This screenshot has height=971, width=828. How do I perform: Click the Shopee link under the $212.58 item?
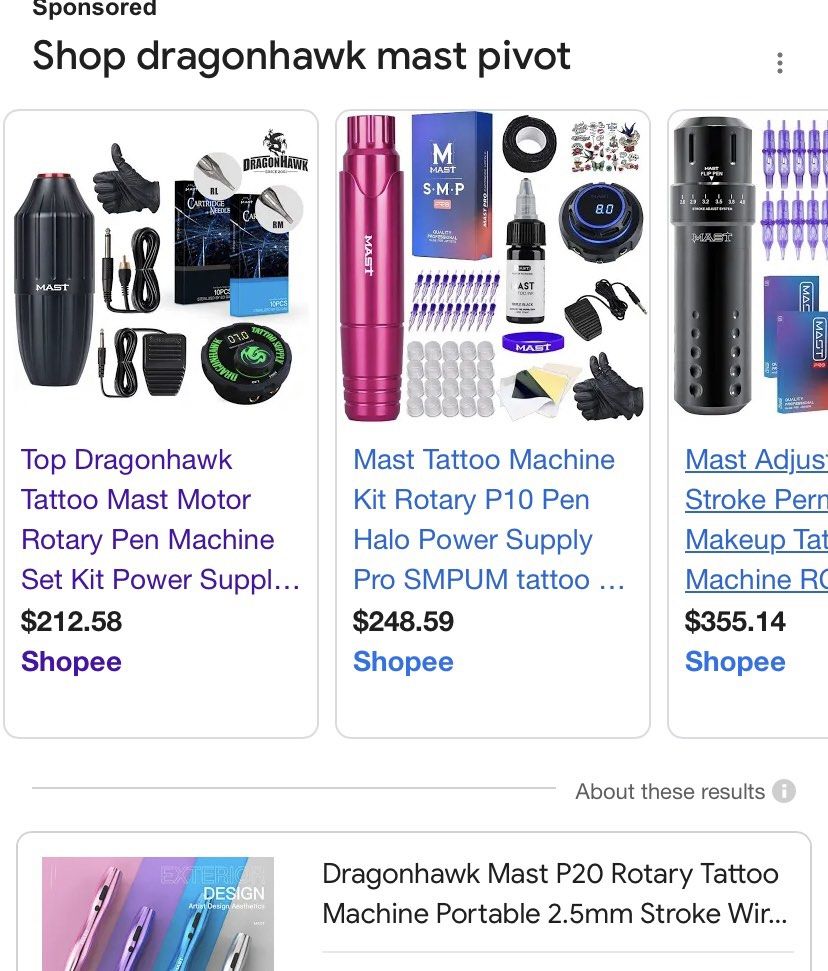[71, 661]
